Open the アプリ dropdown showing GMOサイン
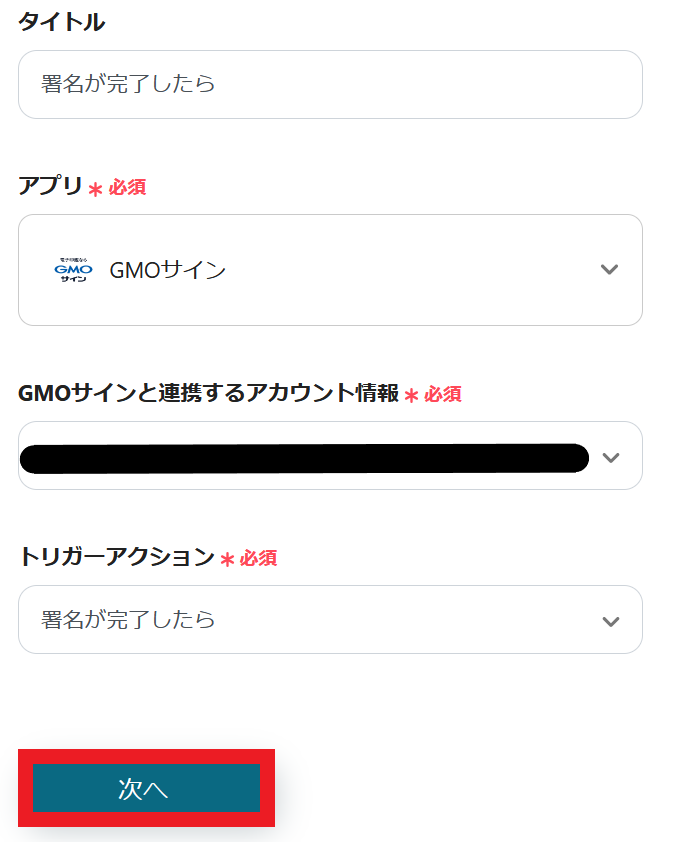Viewport: 687px width, 842px height. pyautogui.click(x=330, y=270)
